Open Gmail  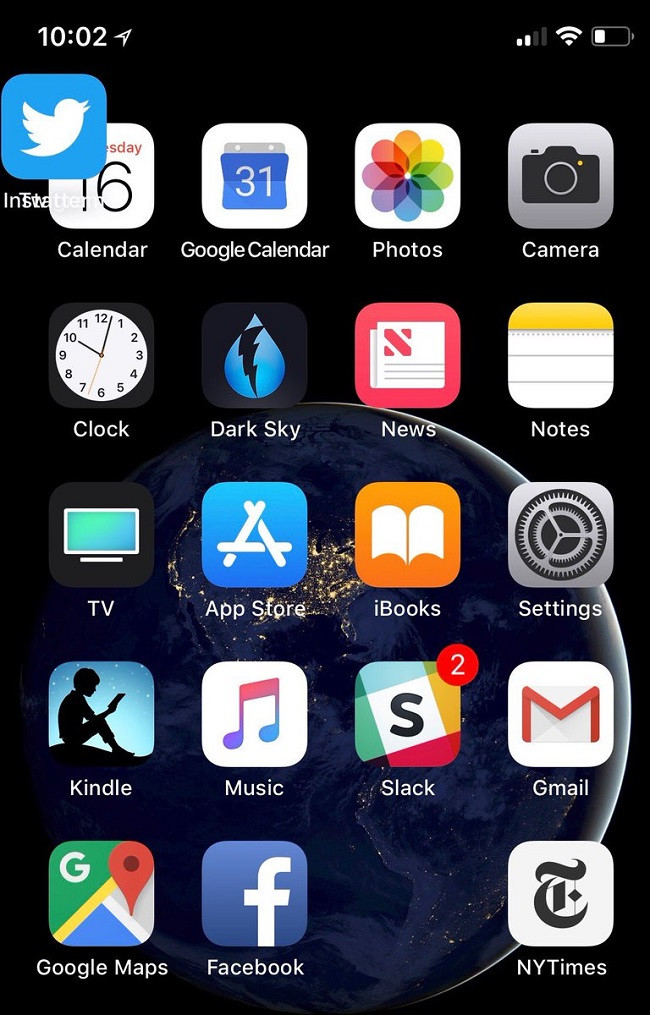[560, 713]
